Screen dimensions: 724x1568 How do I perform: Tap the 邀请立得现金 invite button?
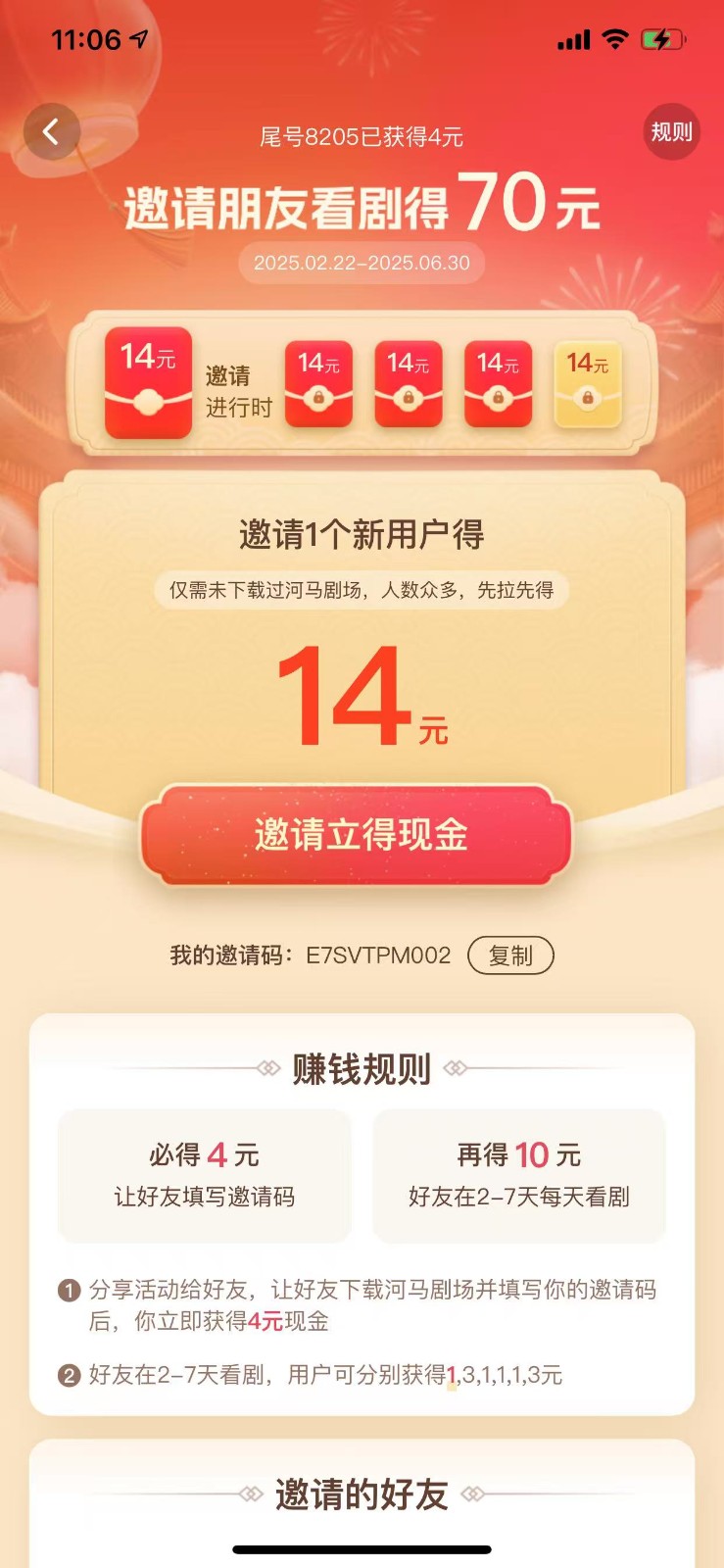(x=362, y=837)
